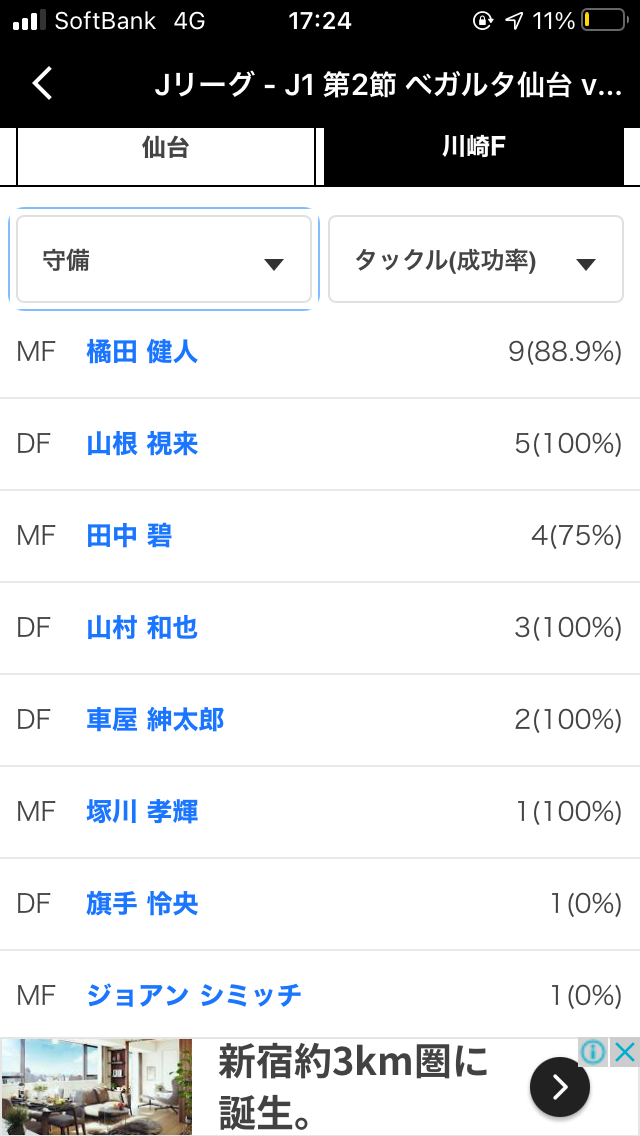Open the 守備 category dropdown

[164, 259]
